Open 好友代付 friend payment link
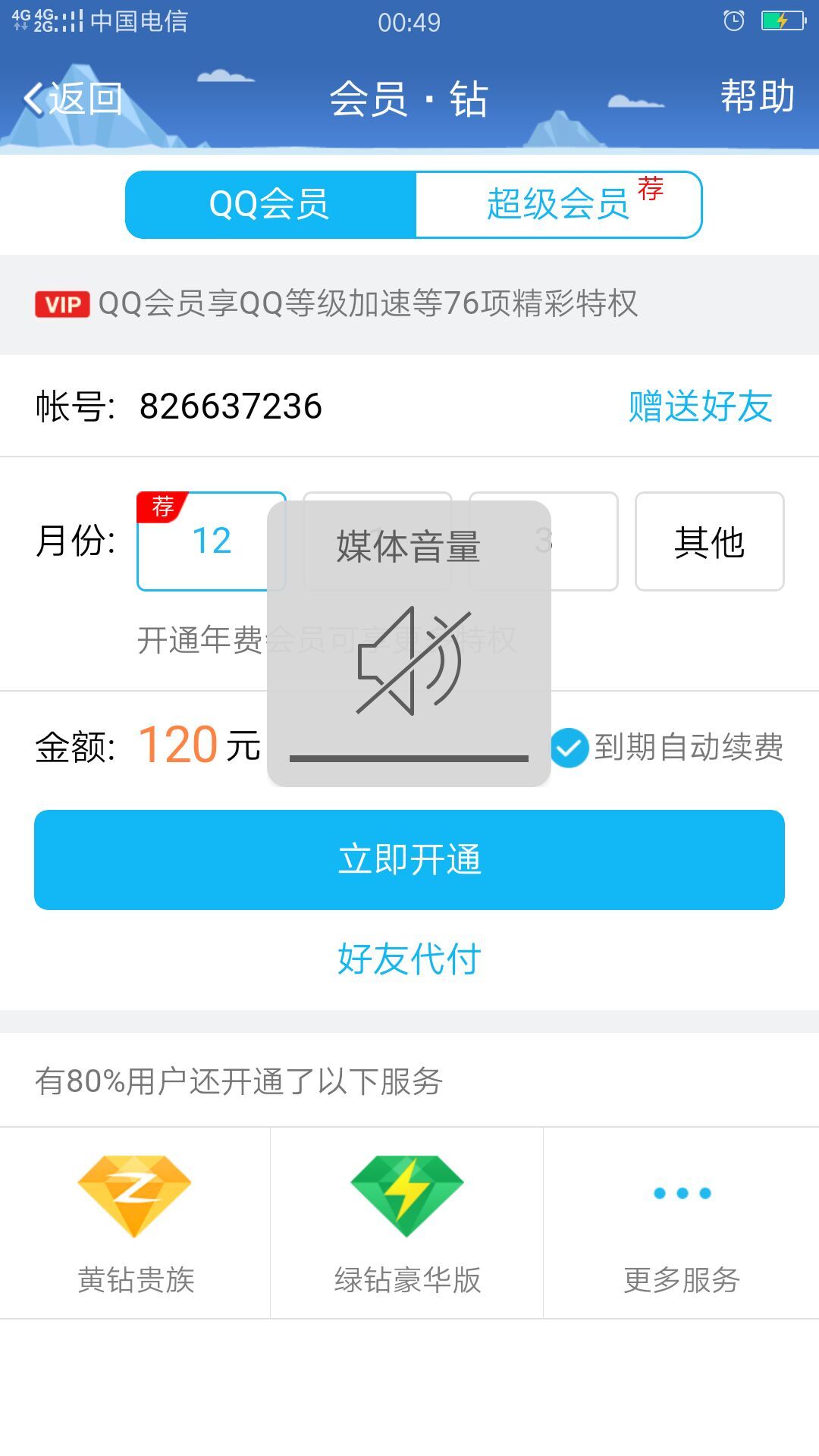Screen dimensions: 819x1456 point(409,959)
